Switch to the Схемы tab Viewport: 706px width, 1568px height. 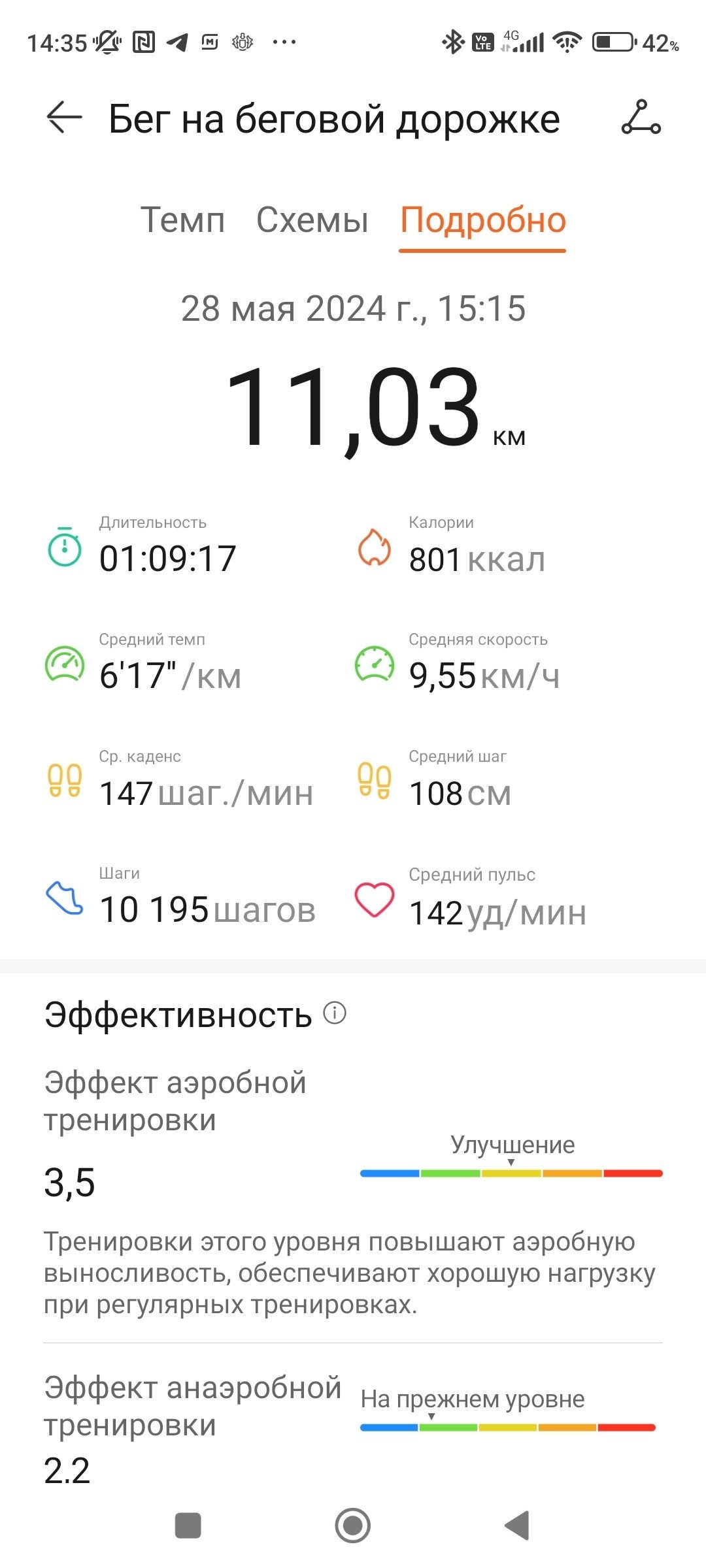tap(312, 220)
